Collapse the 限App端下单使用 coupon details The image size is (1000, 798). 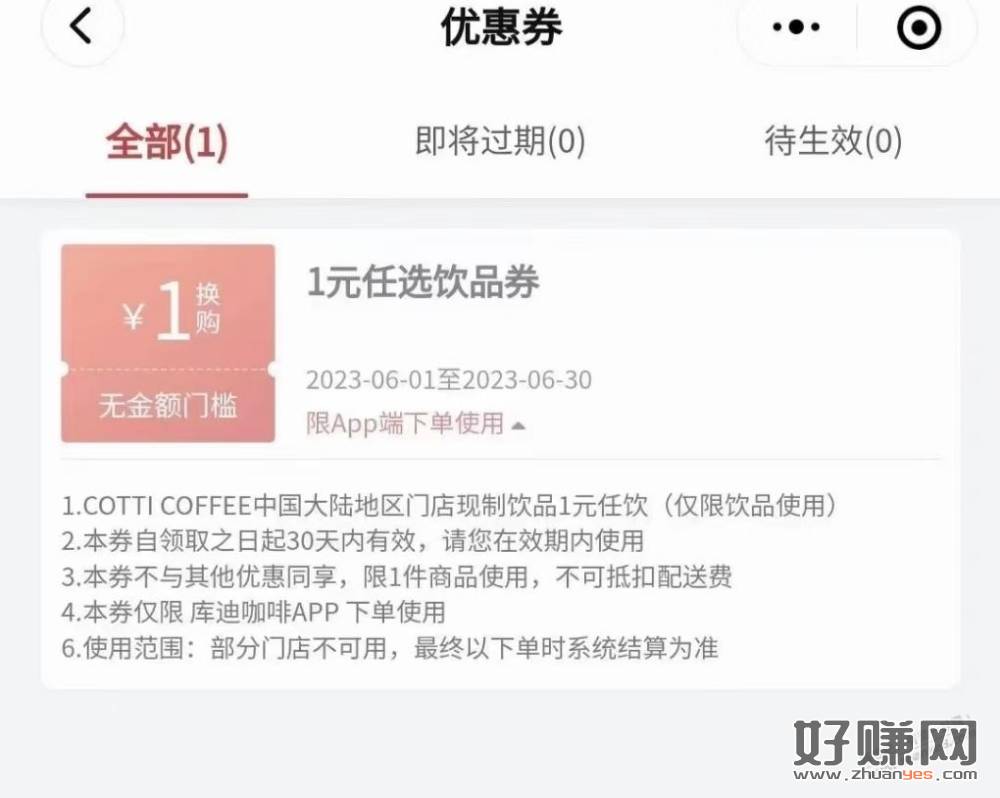tap(416, 424)
